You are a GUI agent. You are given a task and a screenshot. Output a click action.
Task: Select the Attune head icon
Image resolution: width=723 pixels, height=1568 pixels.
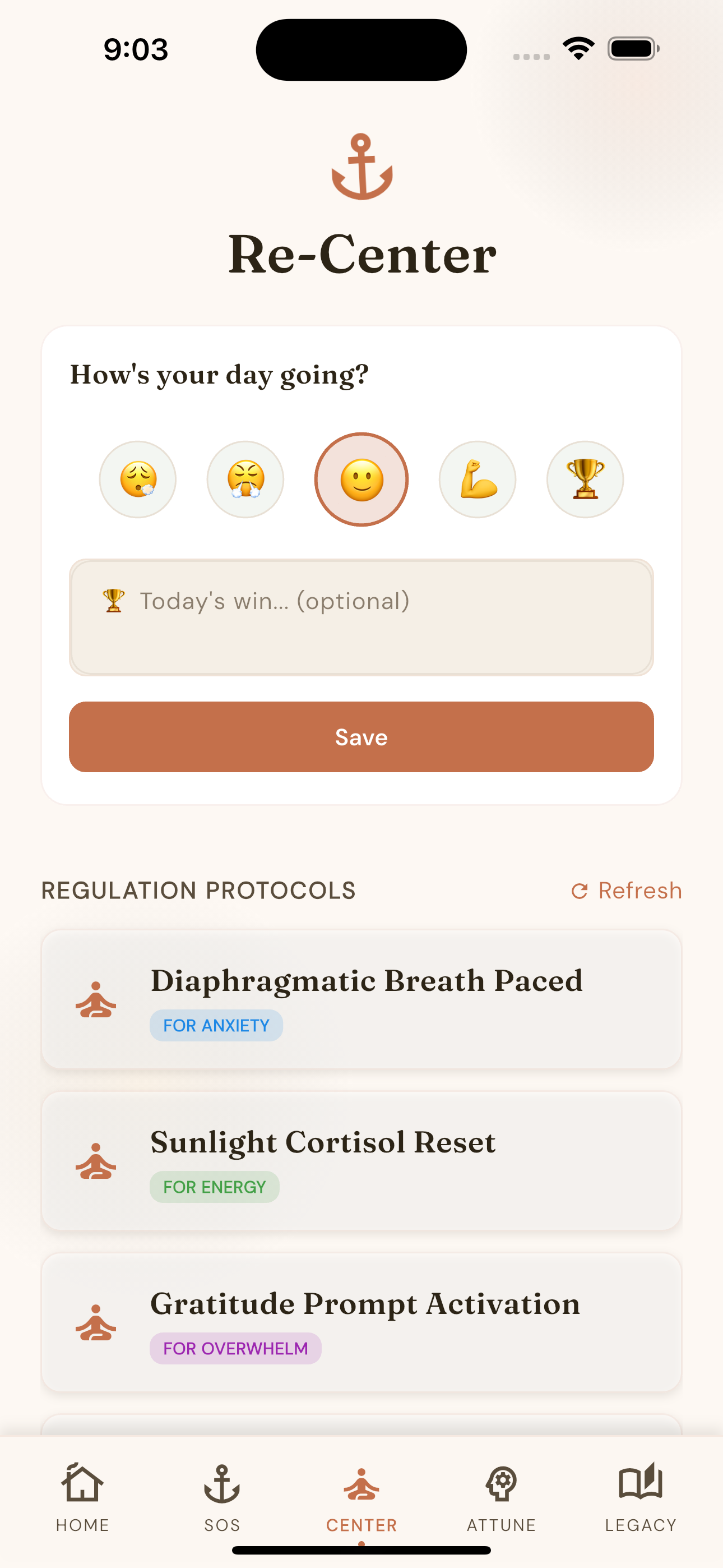pyautogui.click(x=501, y=1483)
